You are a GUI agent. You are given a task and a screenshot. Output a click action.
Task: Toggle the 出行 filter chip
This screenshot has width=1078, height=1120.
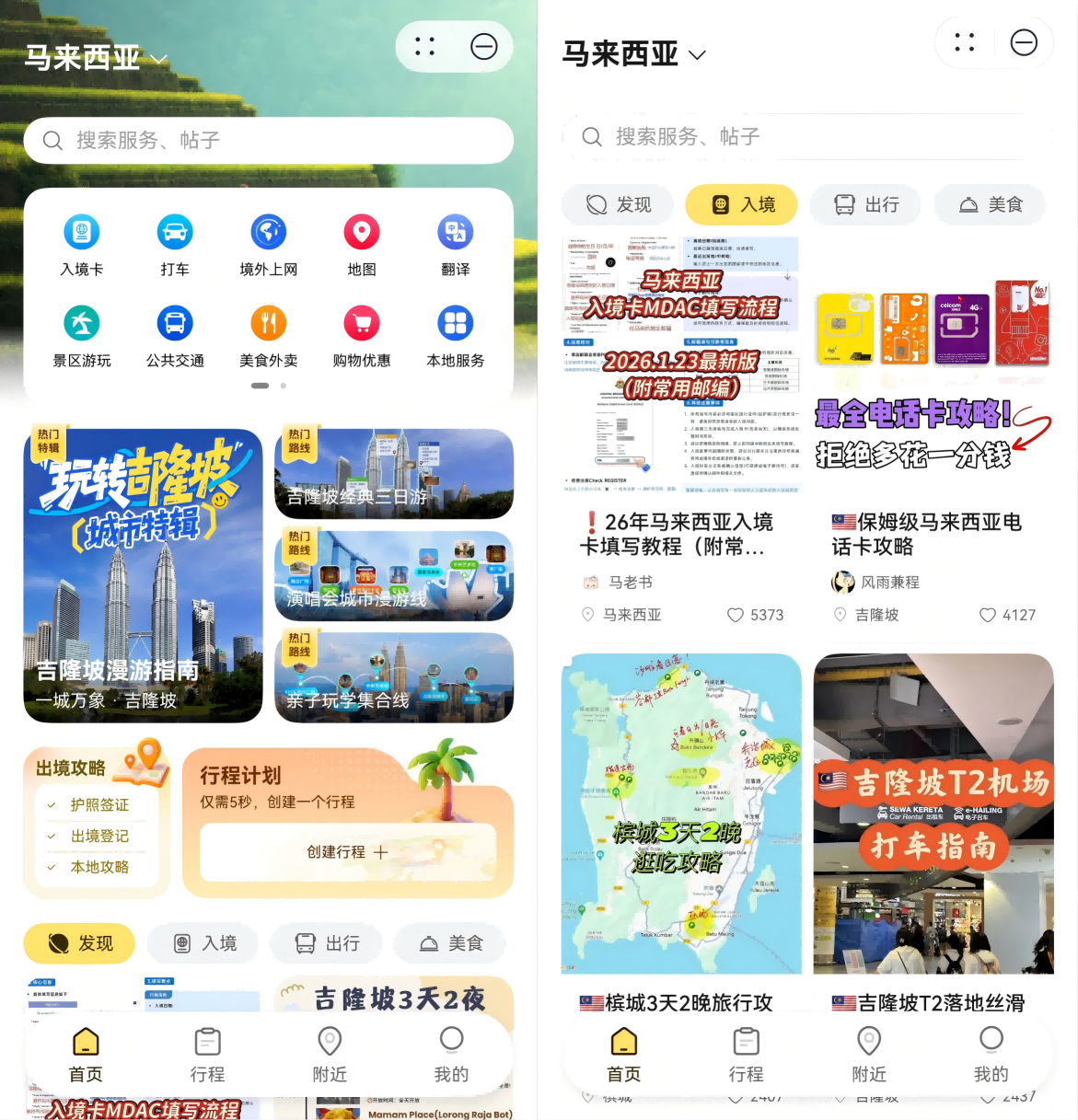[864, 204]
